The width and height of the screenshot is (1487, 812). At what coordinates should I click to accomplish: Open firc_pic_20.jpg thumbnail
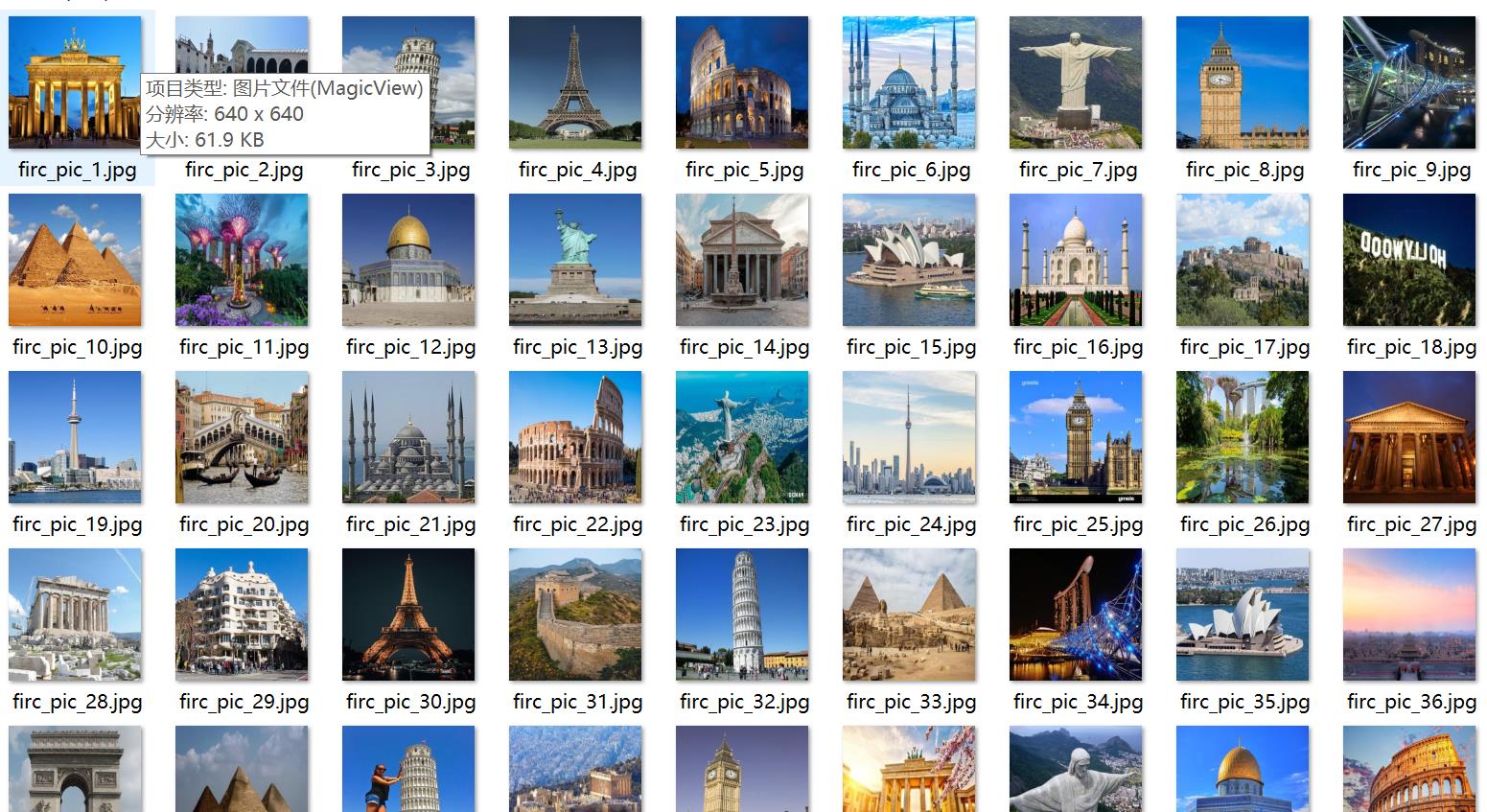242,437
